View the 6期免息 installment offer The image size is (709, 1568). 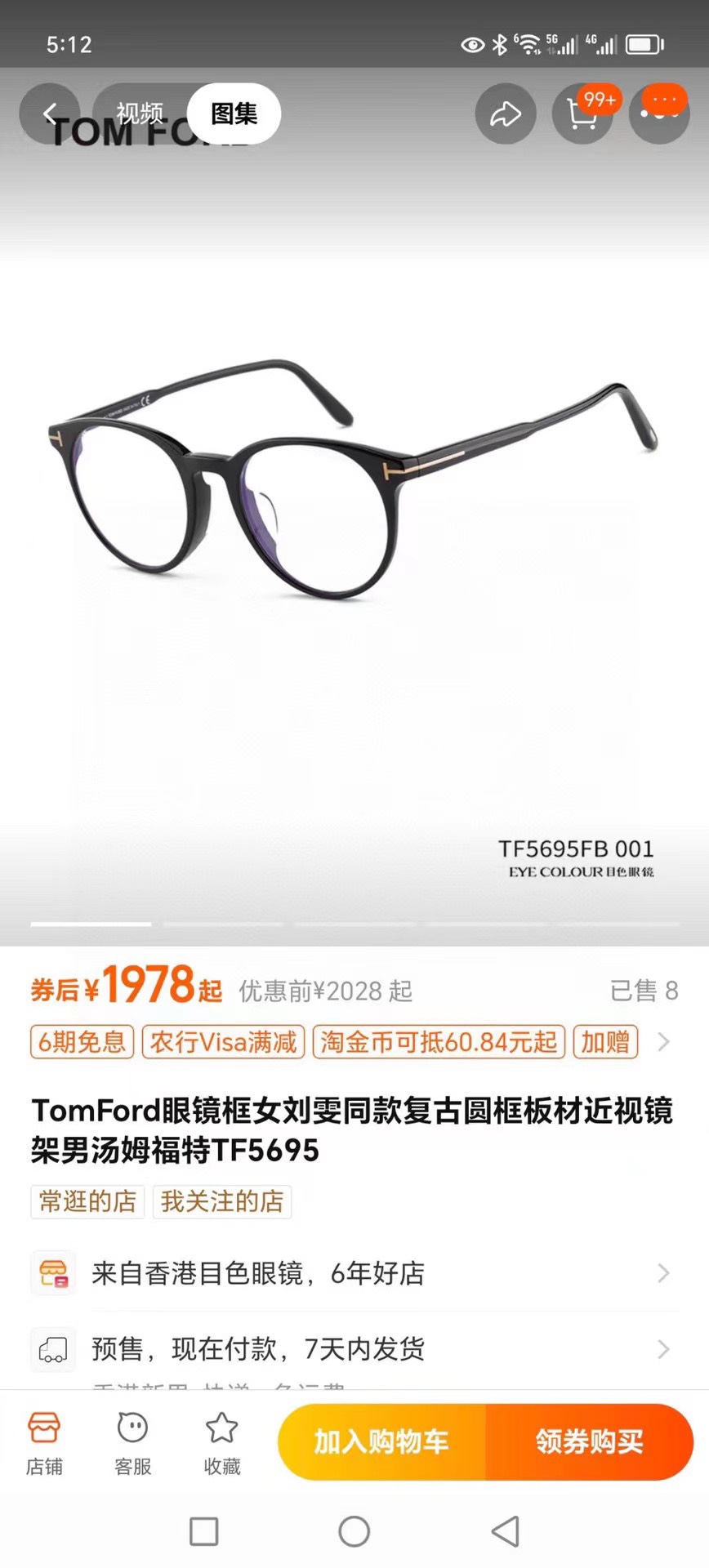[x=82, y=1042]
